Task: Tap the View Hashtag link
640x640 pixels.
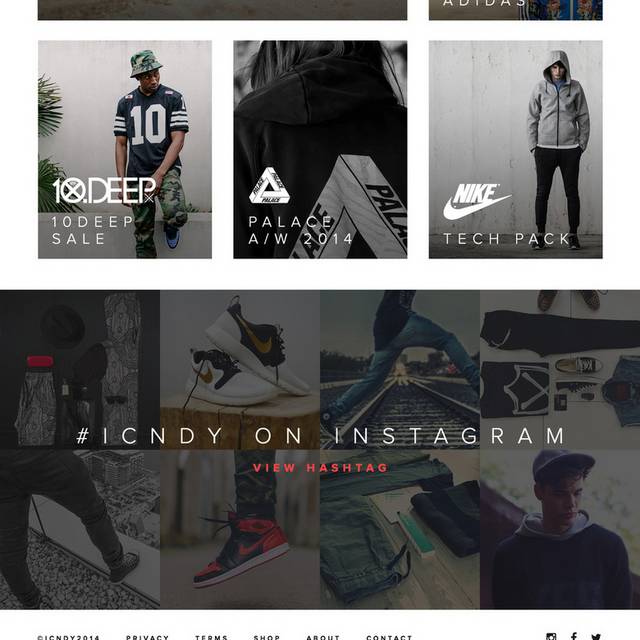Action: 320,467
